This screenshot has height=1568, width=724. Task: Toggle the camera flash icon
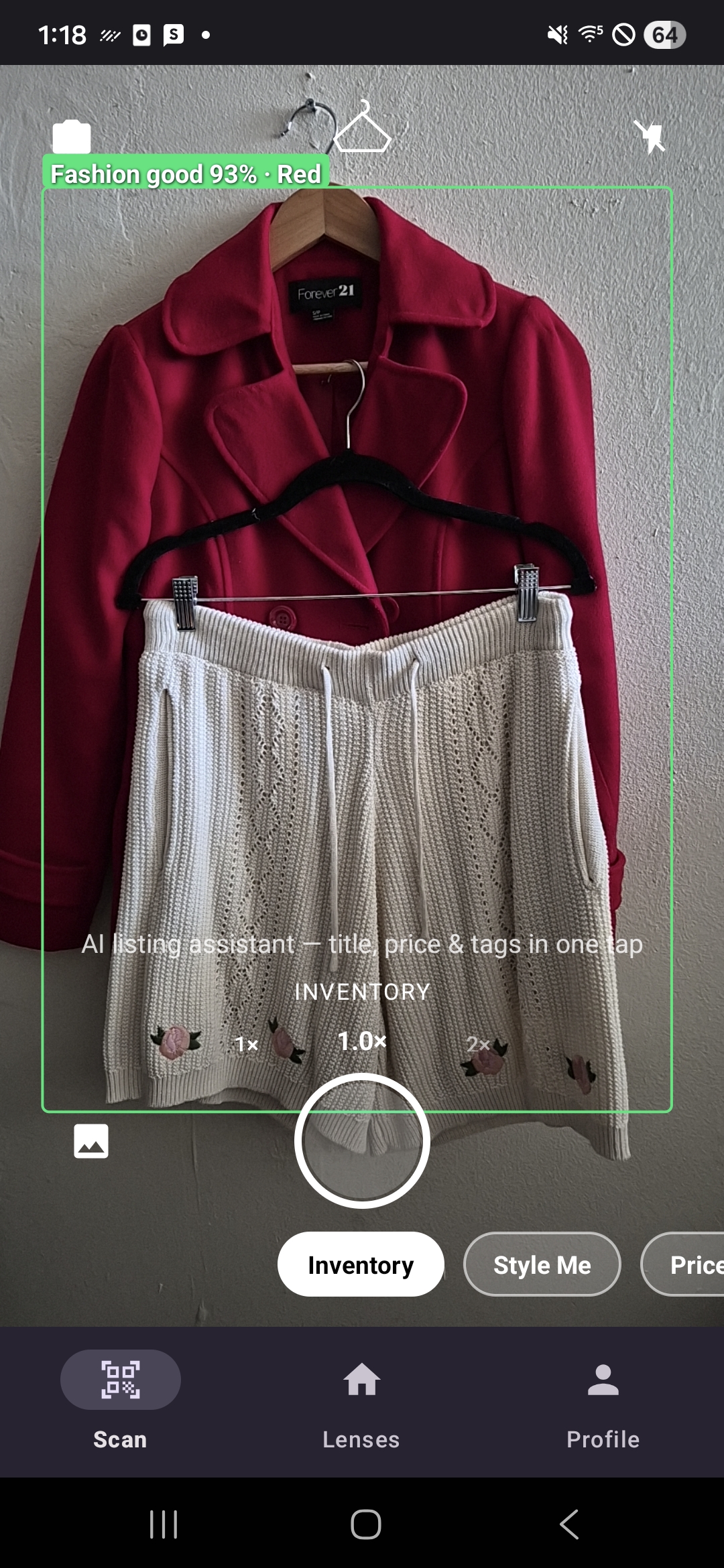point(650,137)
